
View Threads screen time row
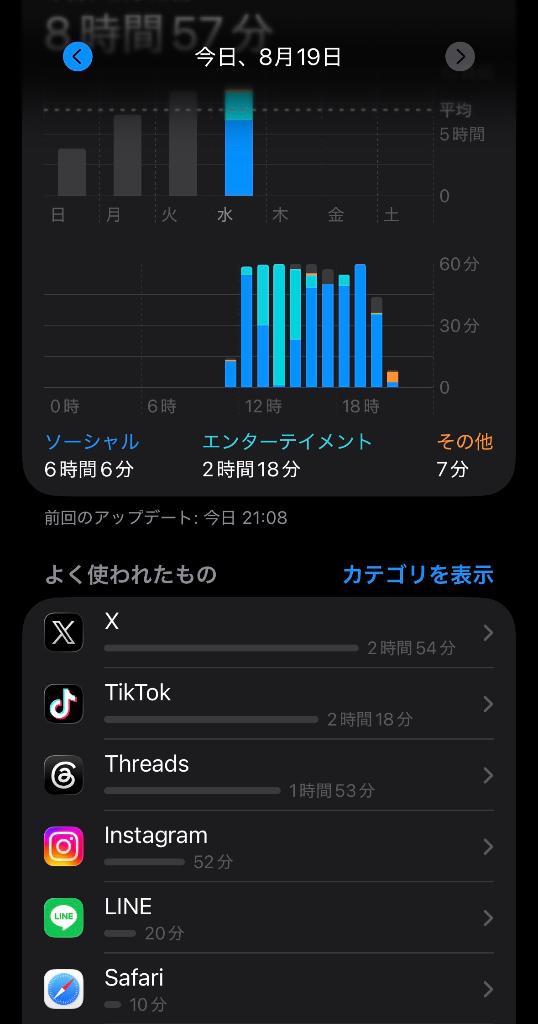tap(269, 775)
